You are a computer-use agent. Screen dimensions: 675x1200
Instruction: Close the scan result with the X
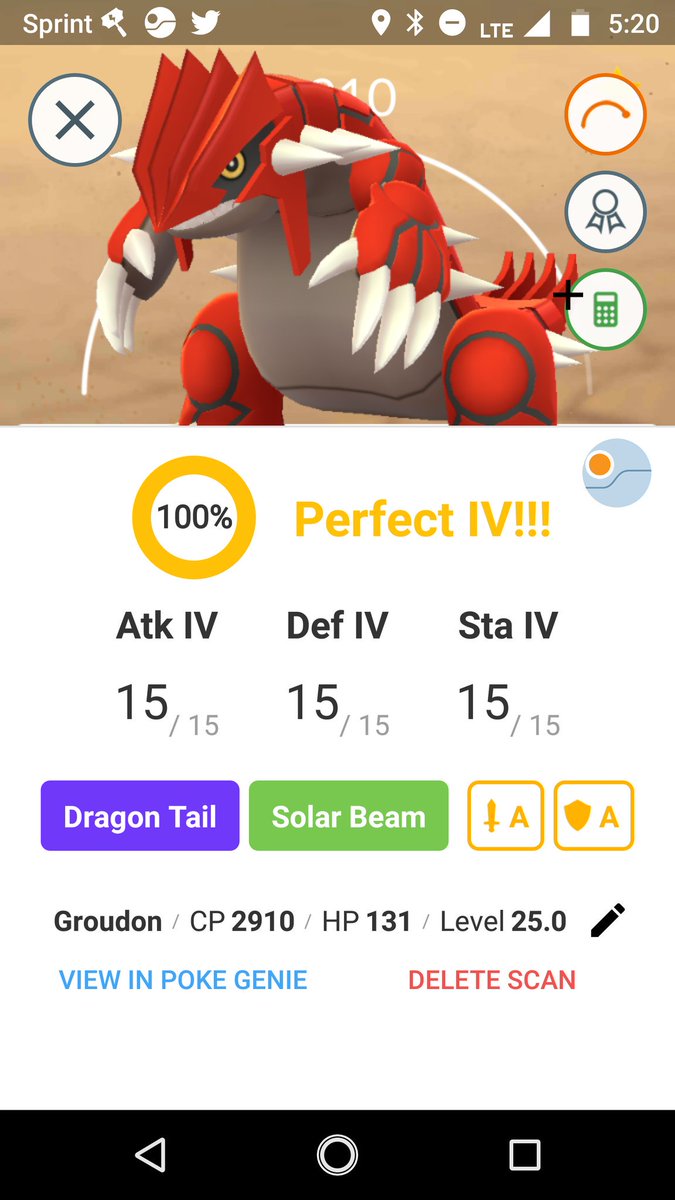75,121
